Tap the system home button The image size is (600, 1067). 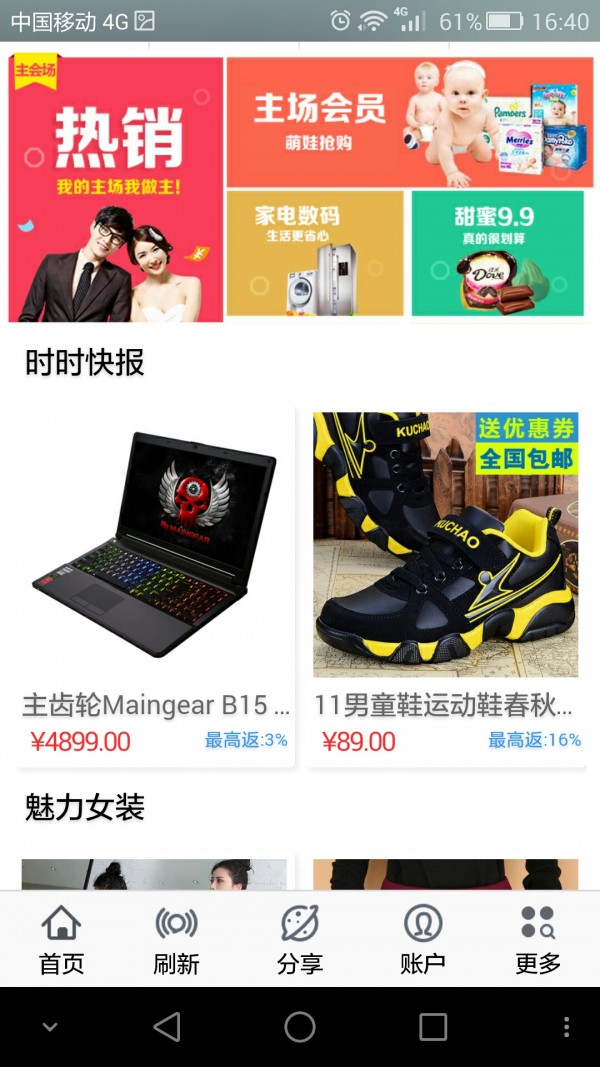click(x=300, y=1027)
